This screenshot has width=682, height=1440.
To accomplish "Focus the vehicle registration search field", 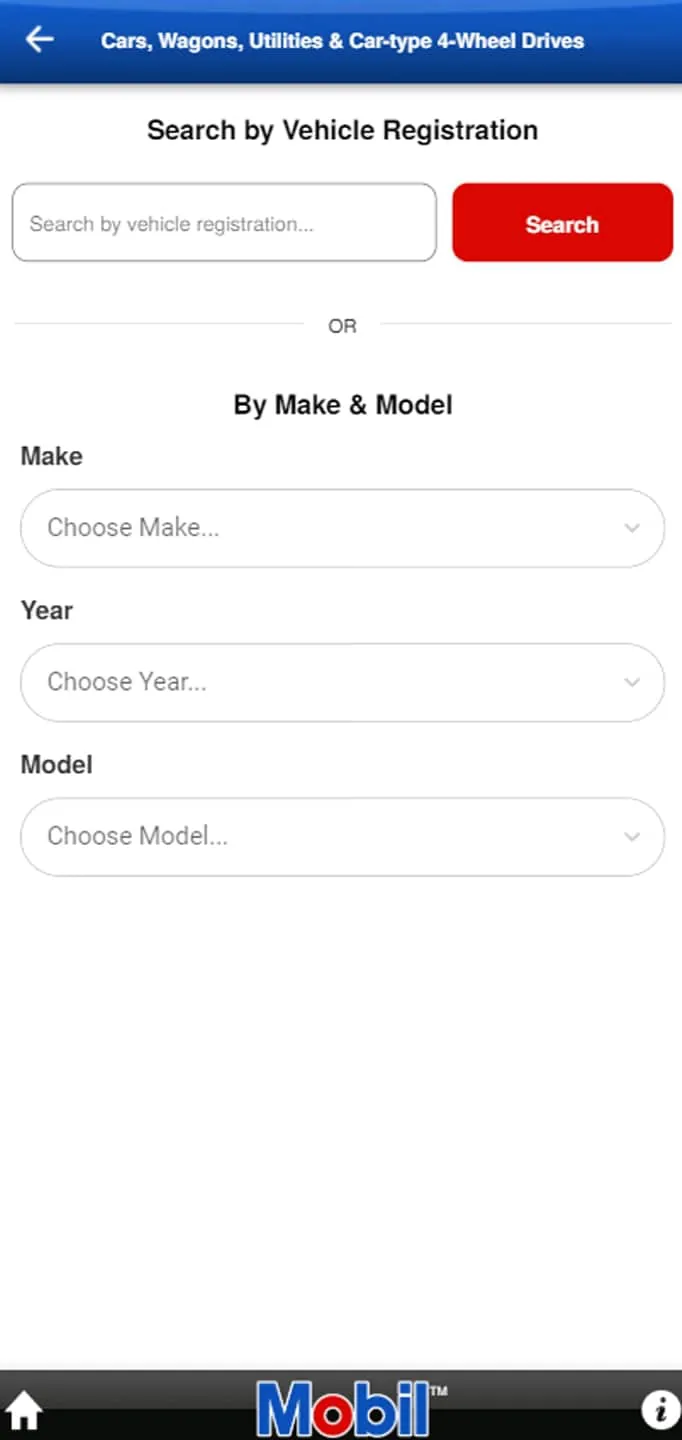I will (x=224, y=223).
